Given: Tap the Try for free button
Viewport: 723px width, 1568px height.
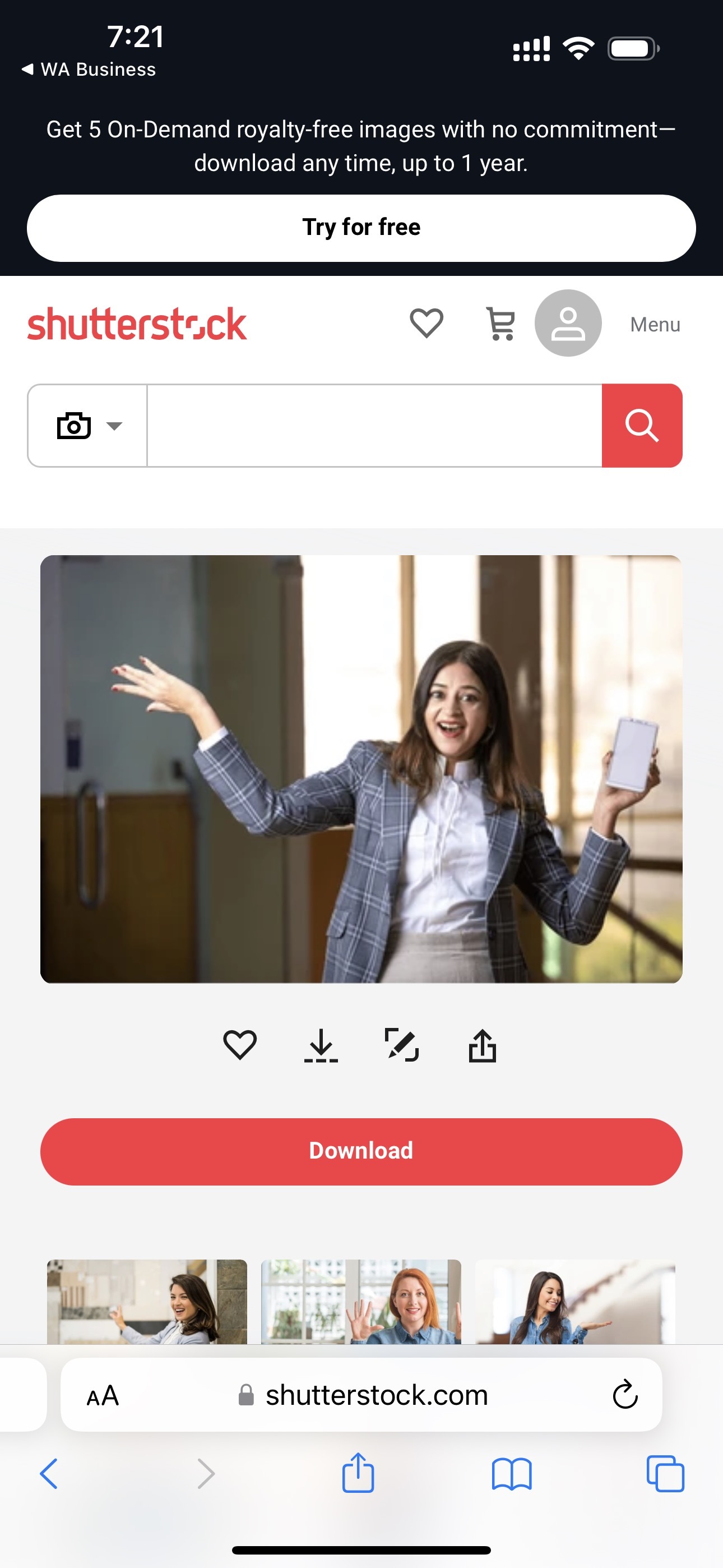Looking at the screenshot, I should [361, 228].
